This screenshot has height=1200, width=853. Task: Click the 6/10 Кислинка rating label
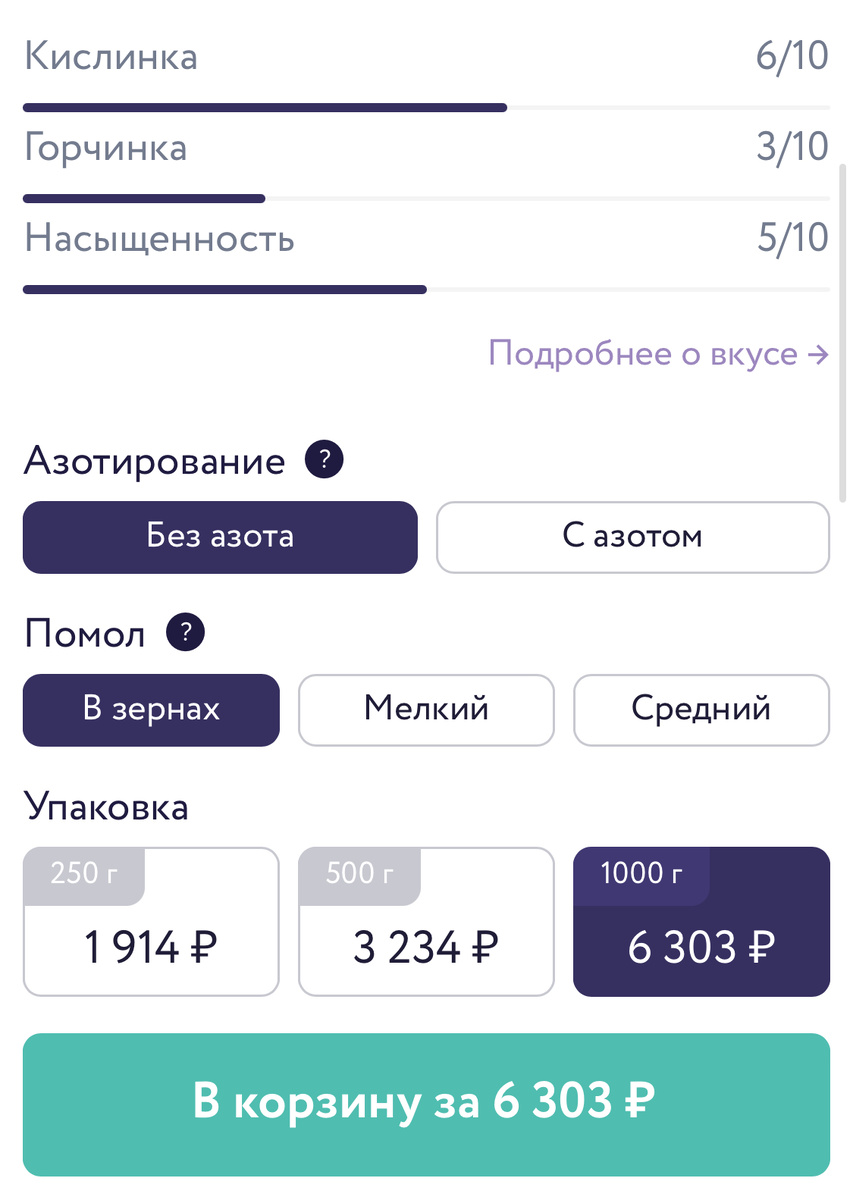tap(793, 56)
